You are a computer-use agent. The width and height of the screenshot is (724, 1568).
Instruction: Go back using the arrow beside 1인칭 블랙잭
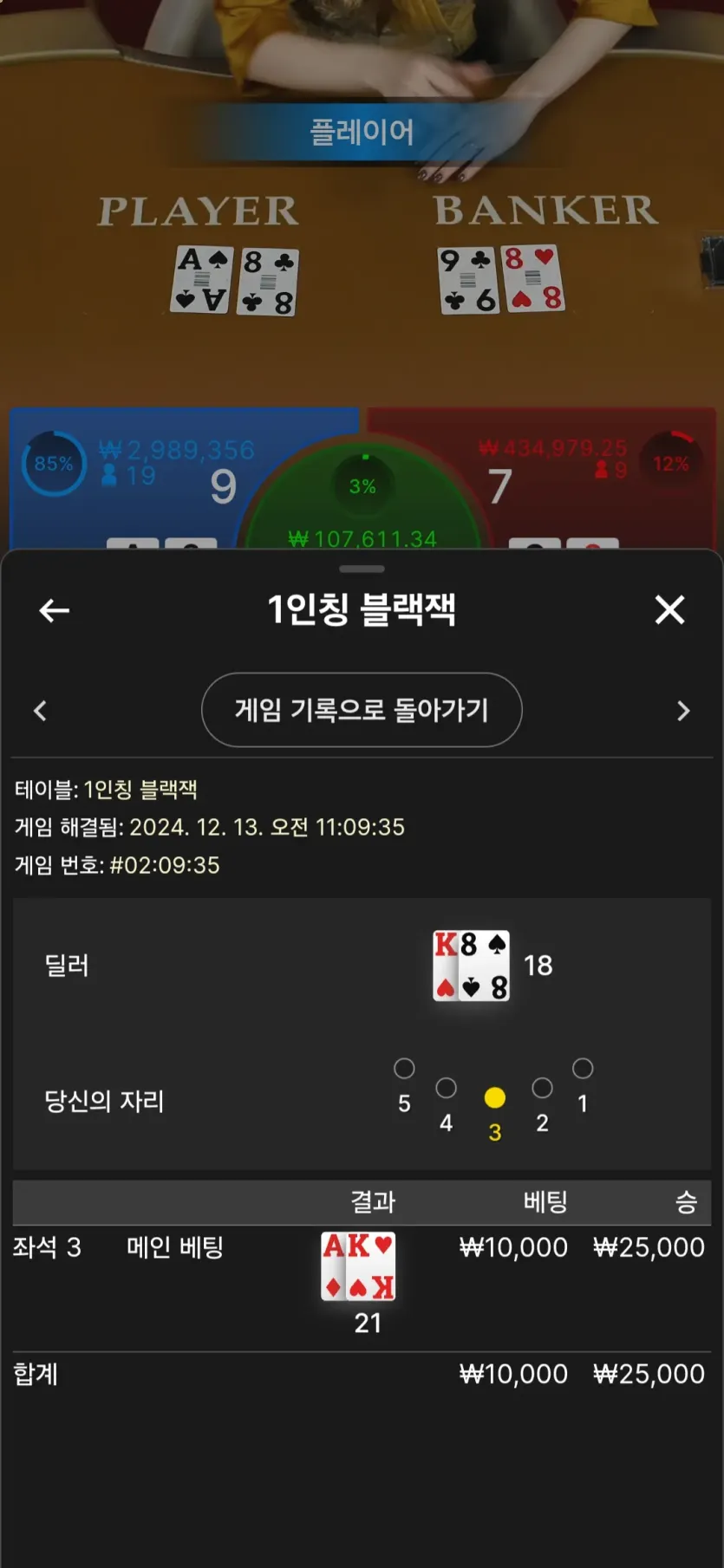[54, 610]
